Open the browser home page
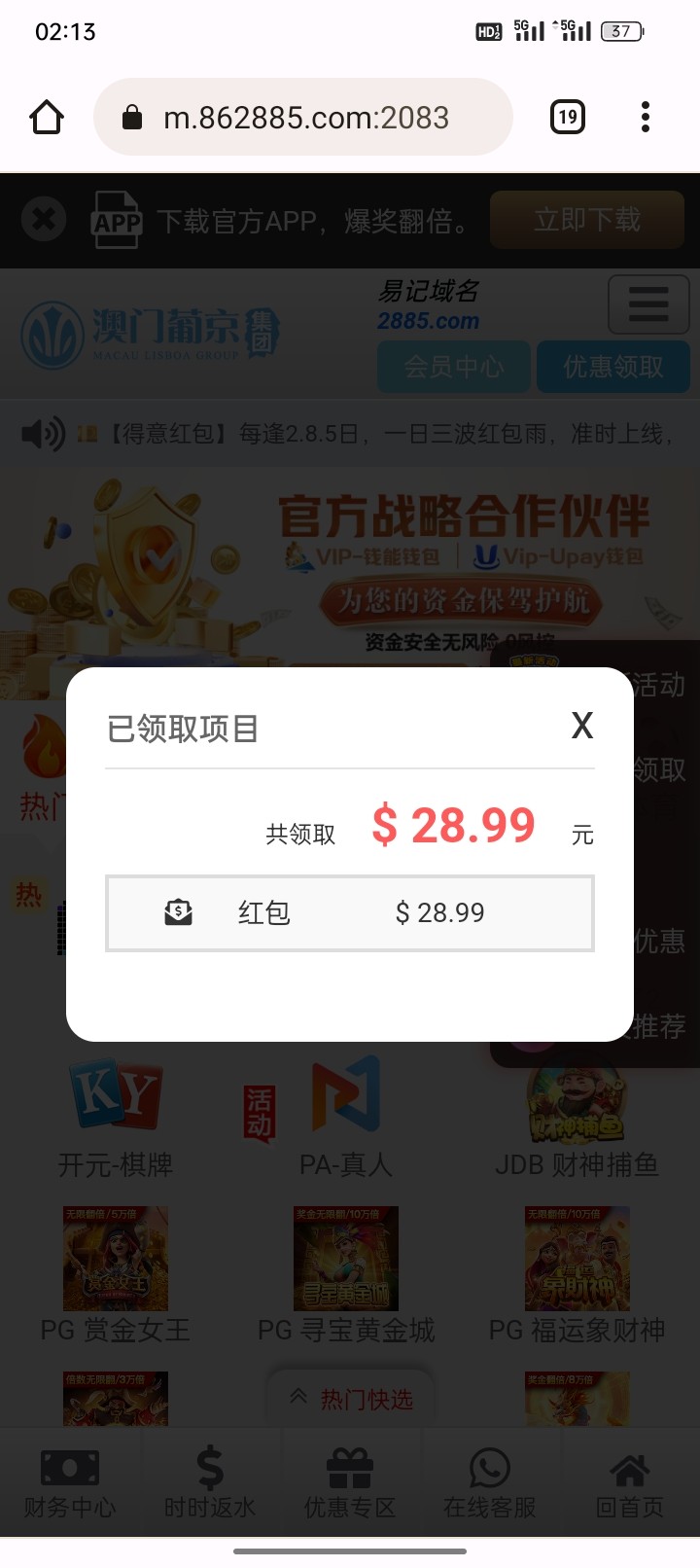This screenshot has height=1568, width=700. 47,118
